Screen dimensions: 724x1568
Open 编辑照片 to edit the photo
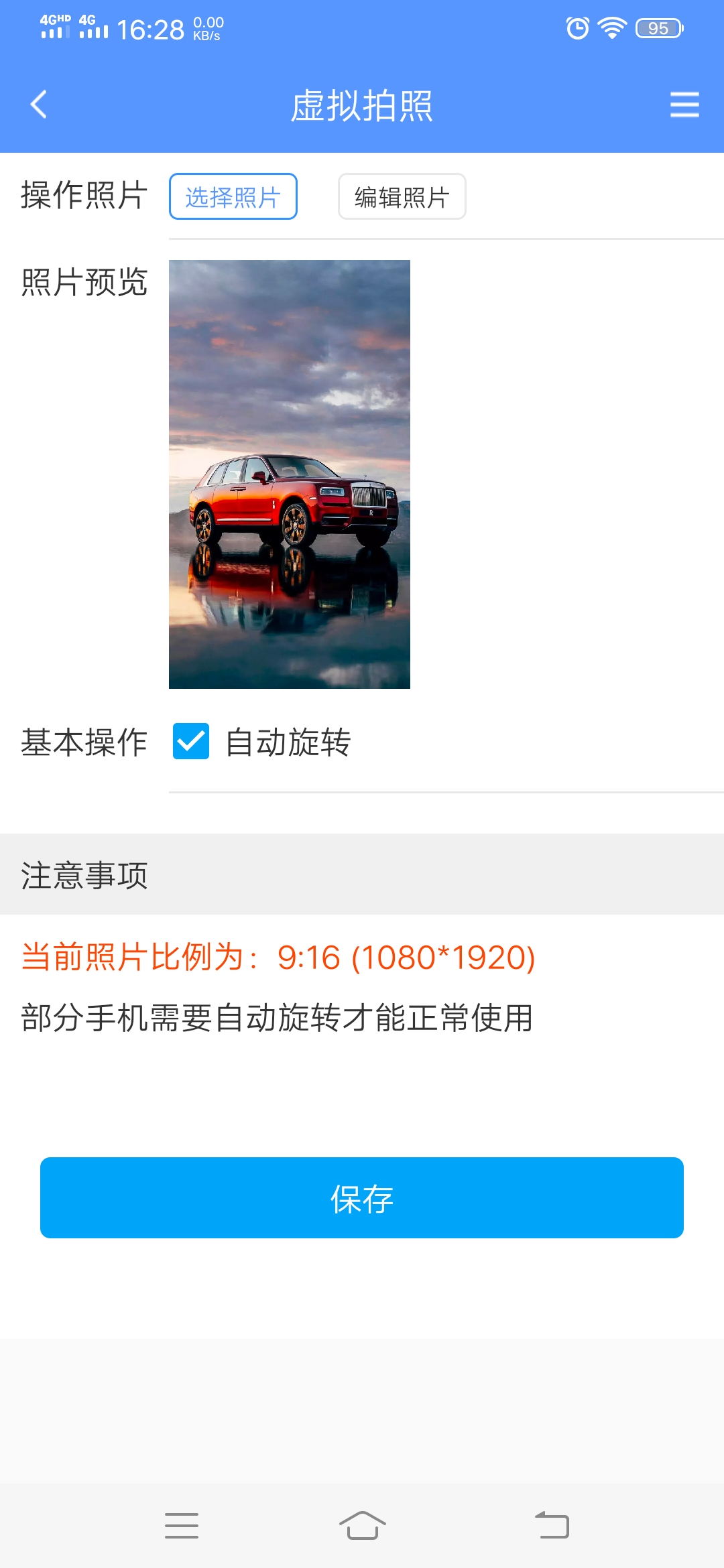coord(402,196)
